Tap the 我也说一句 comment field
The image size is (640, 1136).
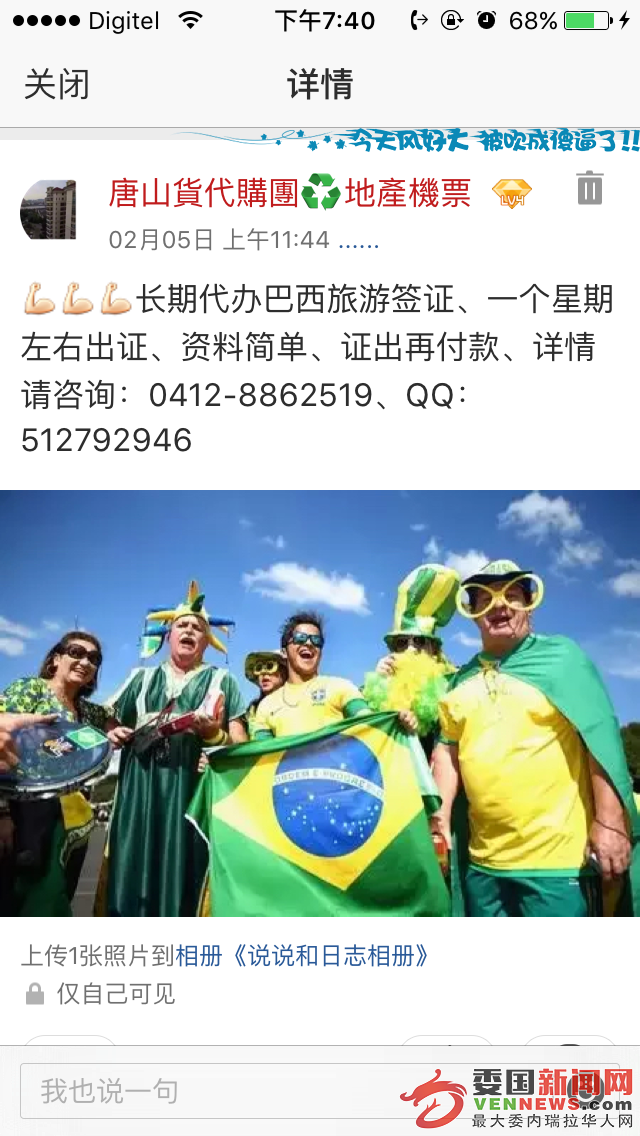click(200, 1090)
